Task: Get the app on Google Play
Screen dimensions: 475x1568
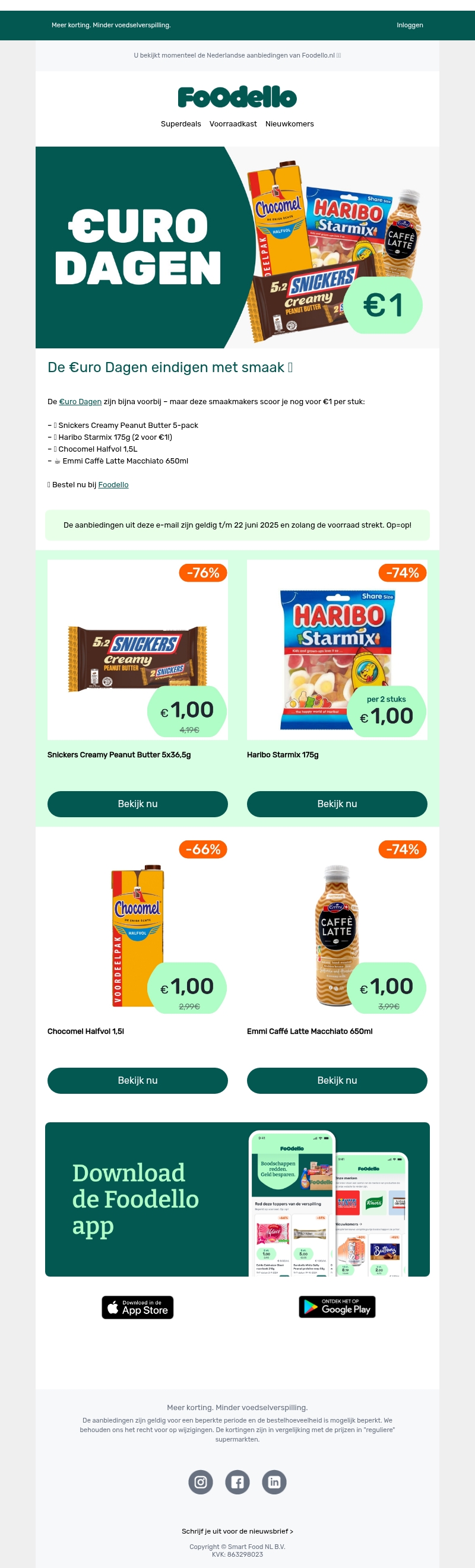Action: [337, 1307]
